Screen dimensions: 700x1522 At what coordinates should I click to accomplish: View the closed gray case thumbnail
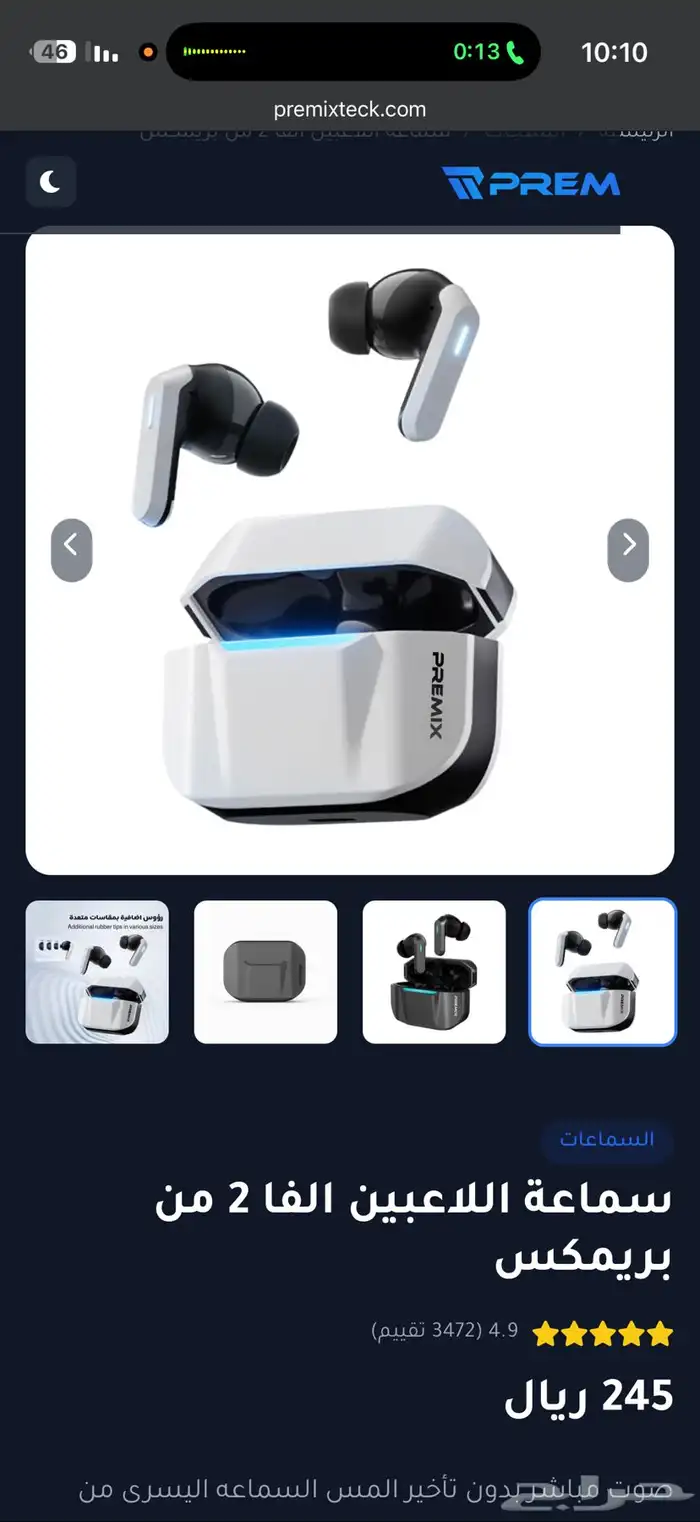point(265,972)
